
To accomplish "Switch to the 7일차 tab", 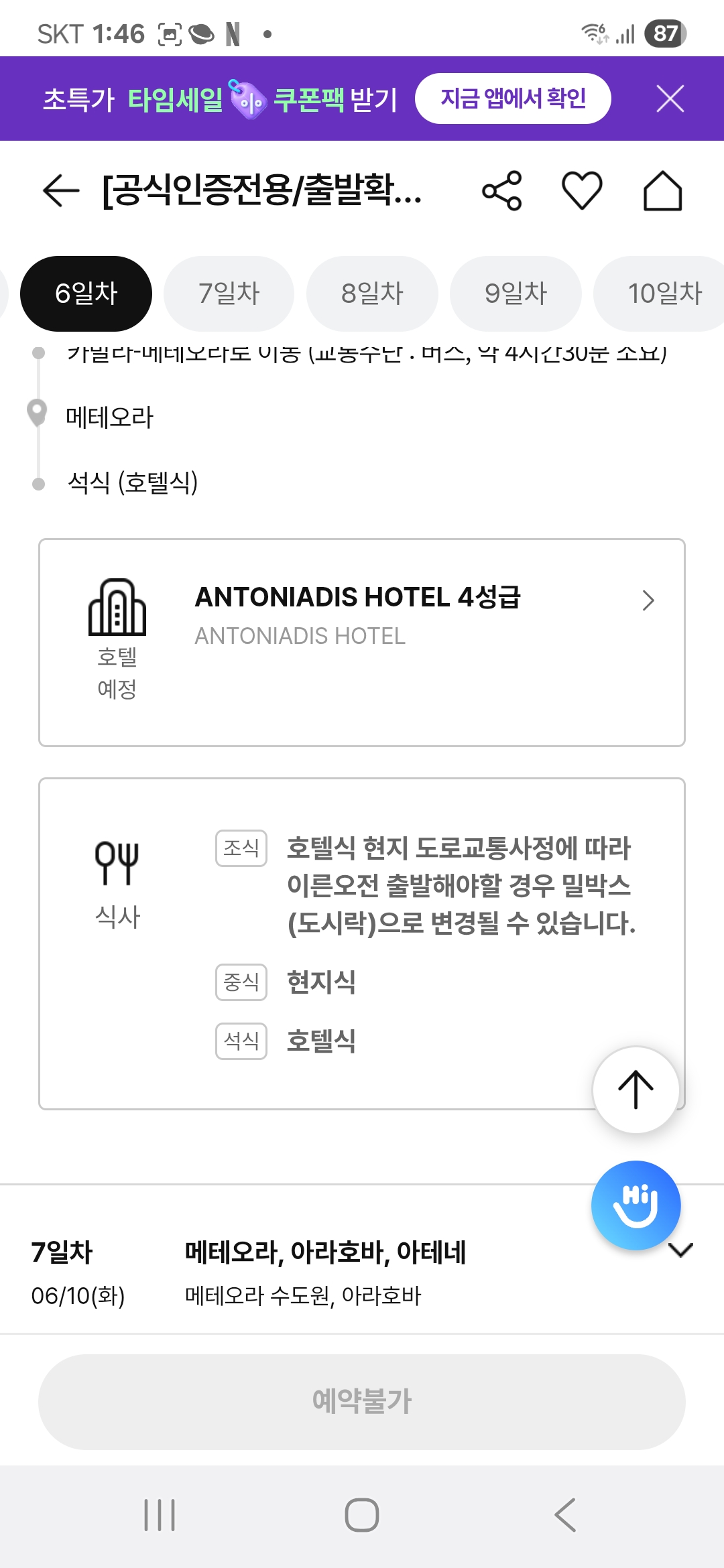I will tap(229, 293).
